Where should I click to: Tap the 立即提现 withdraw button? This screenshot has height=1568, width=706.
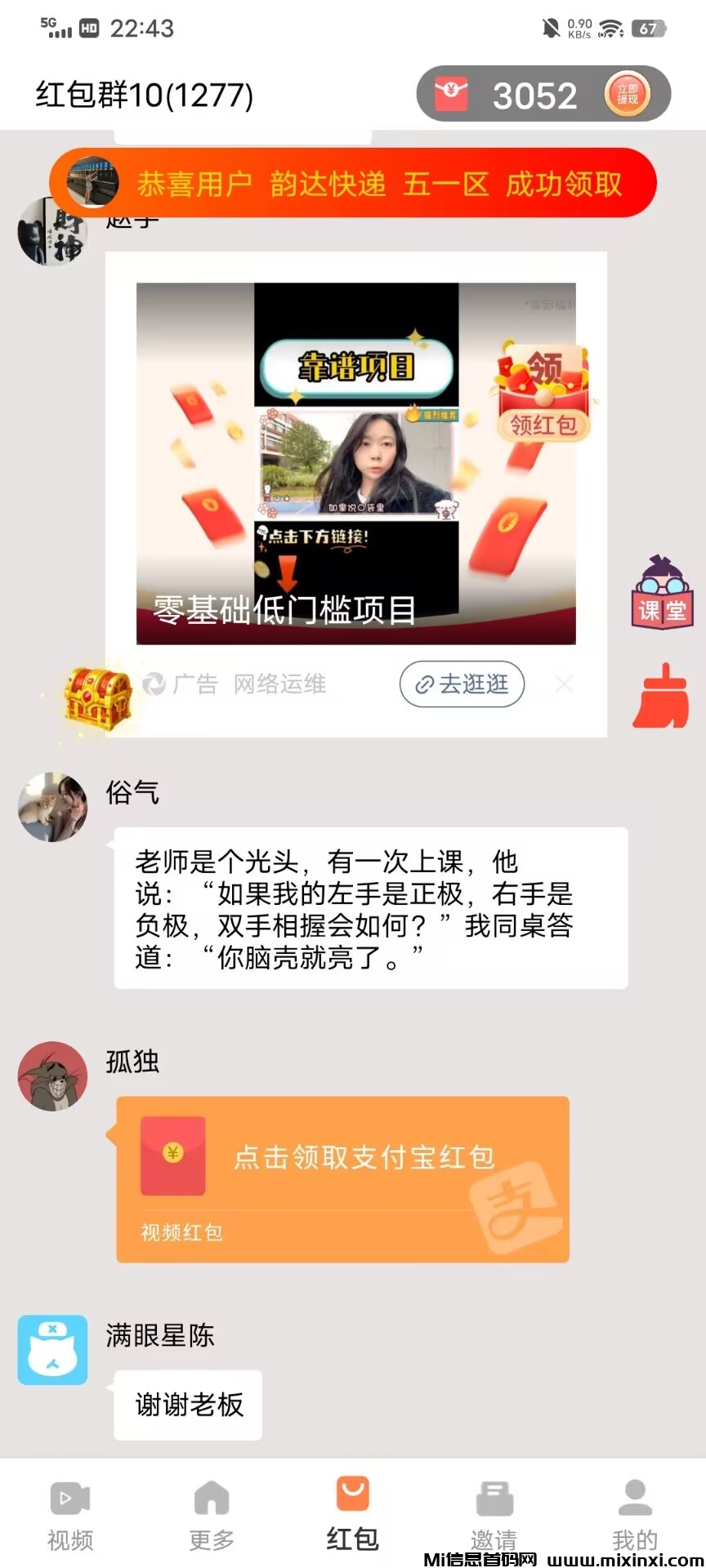click(627, 95)
